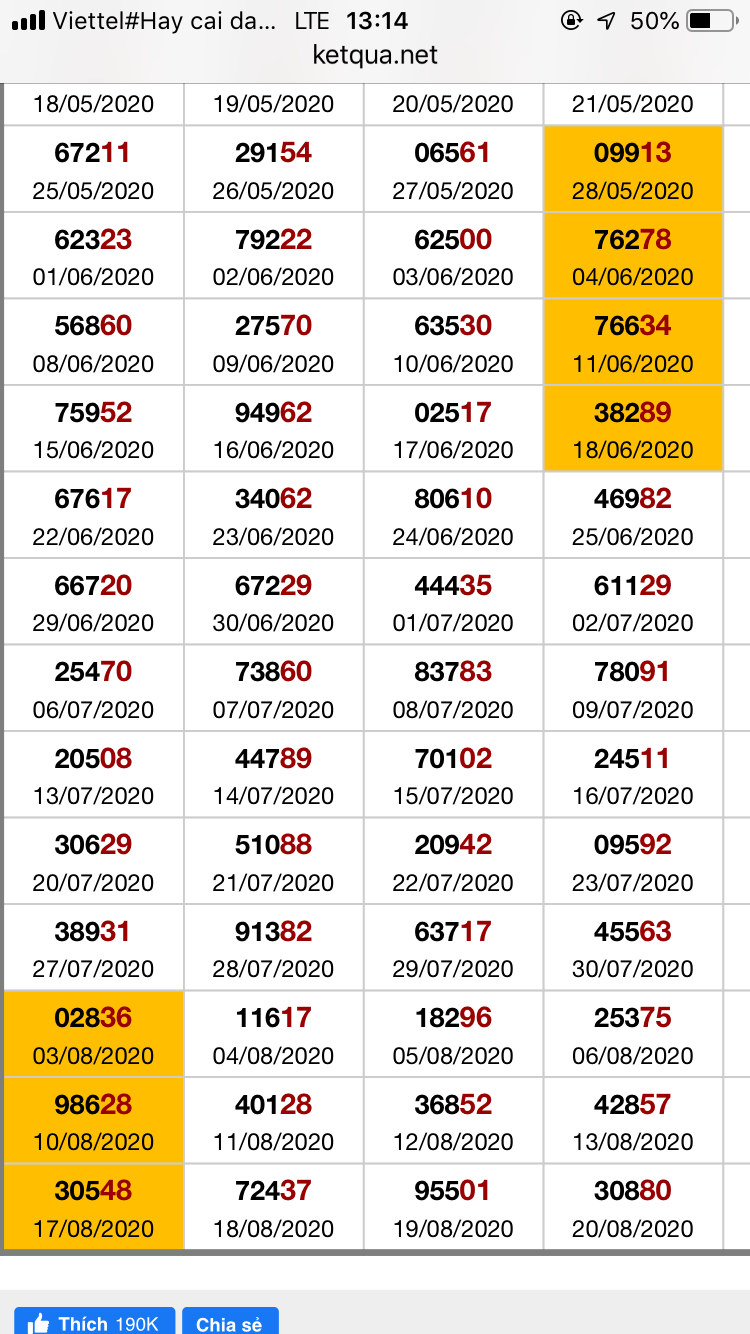Like the page with Thích button
Screen dimensions: 750x1334
point(94,1322)
